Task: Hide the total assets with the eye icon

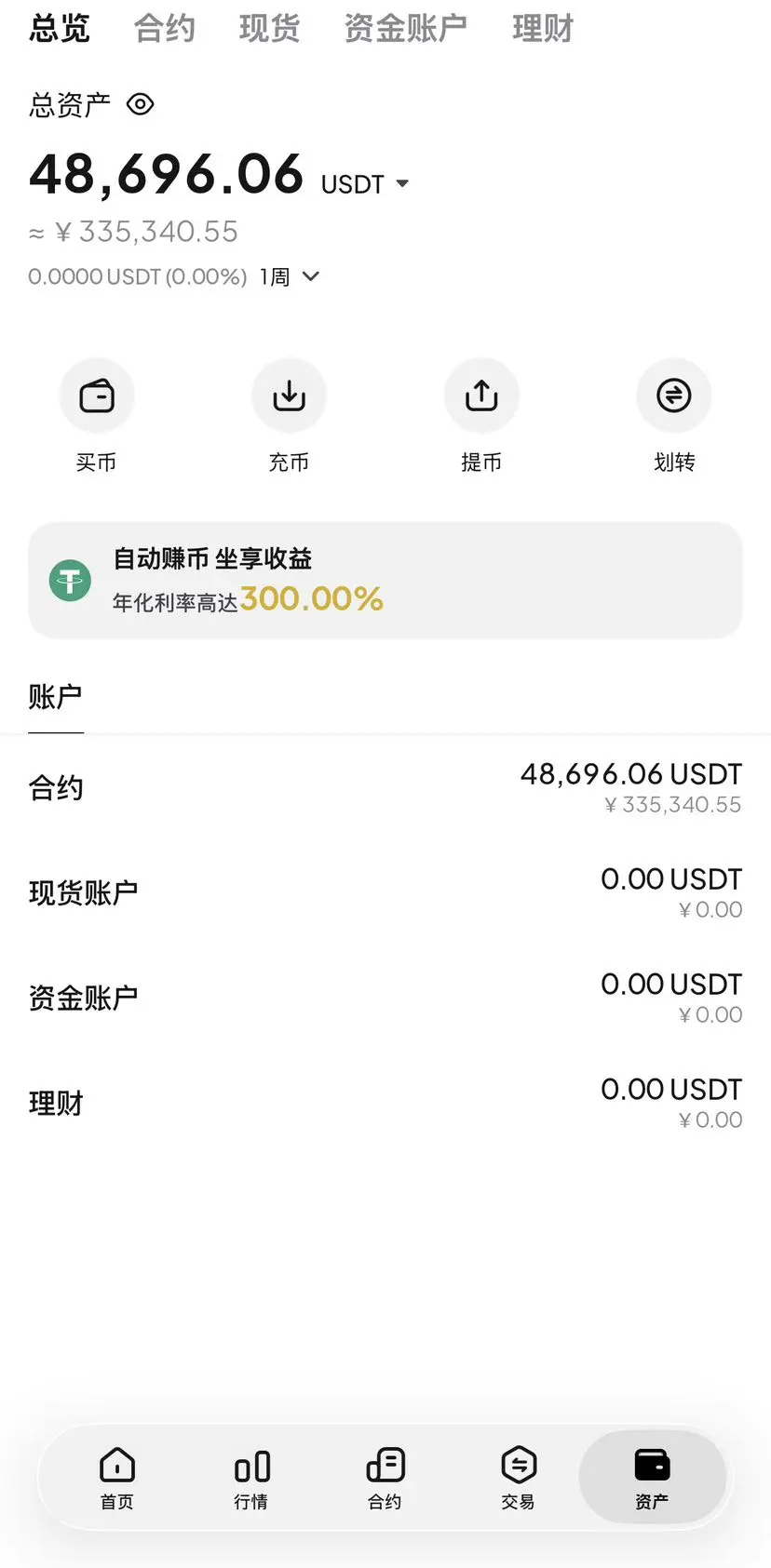Action: [141, 104]
